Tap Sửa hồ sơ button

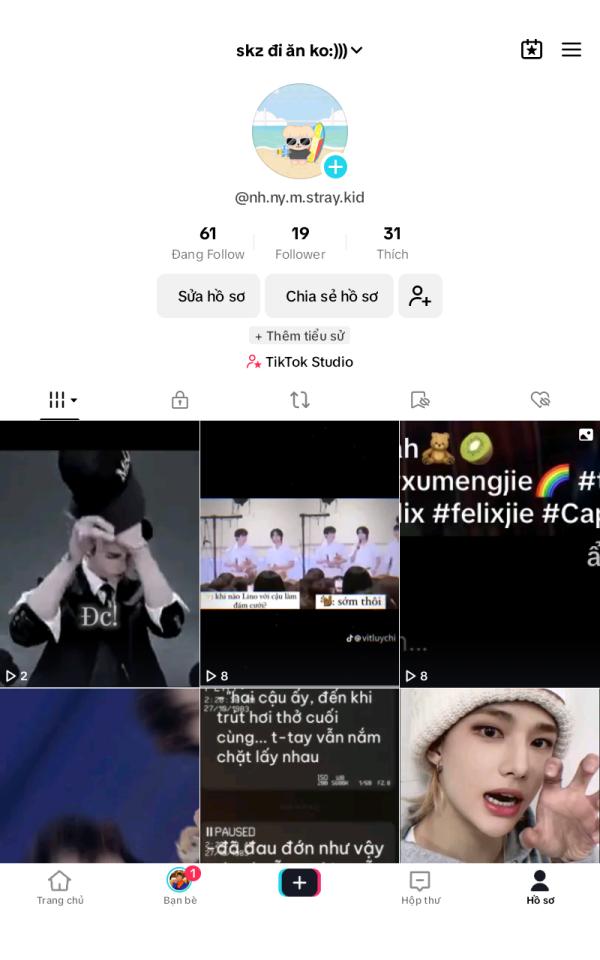click(211, 296)
